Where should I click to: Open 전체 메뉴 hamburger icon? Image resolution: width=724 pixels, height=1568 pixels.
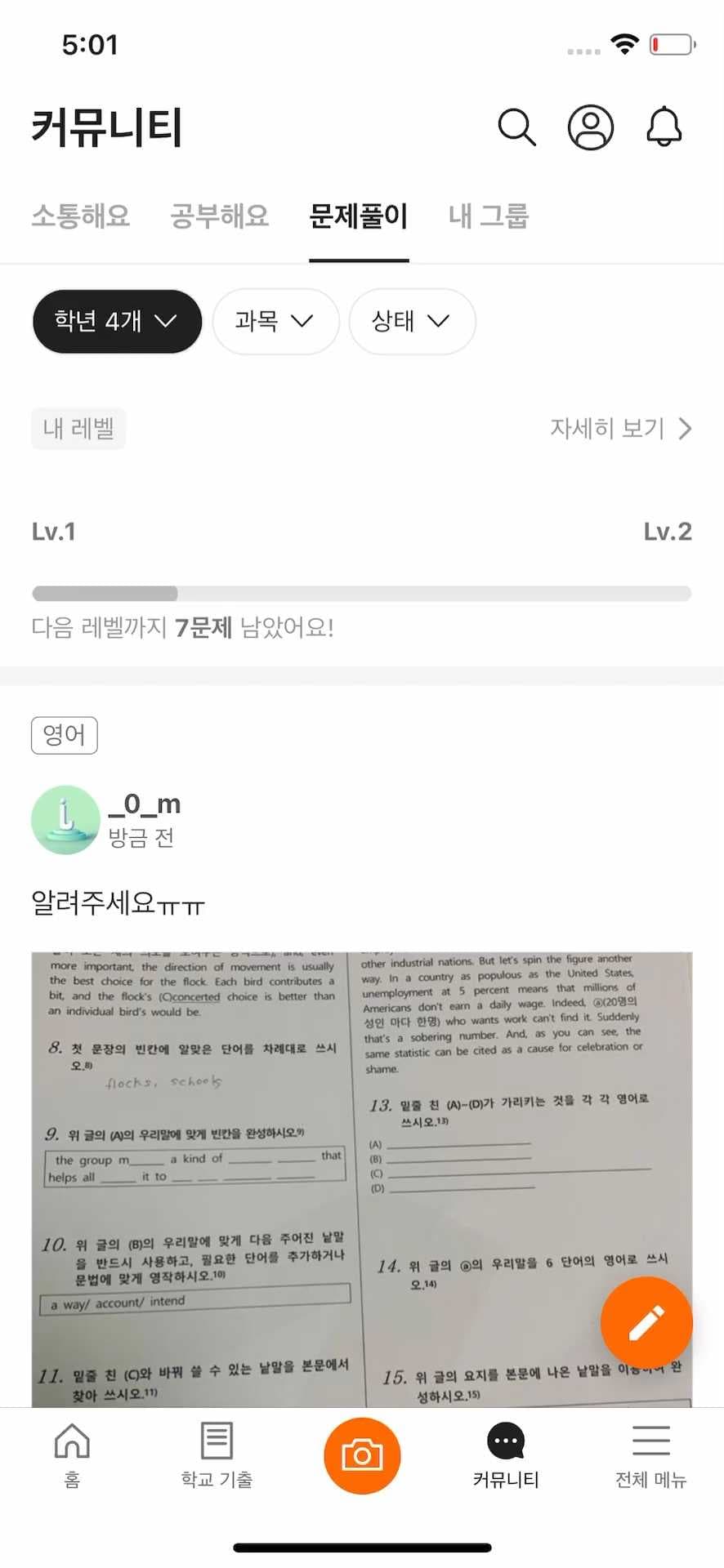click(x=650, y=1454)
